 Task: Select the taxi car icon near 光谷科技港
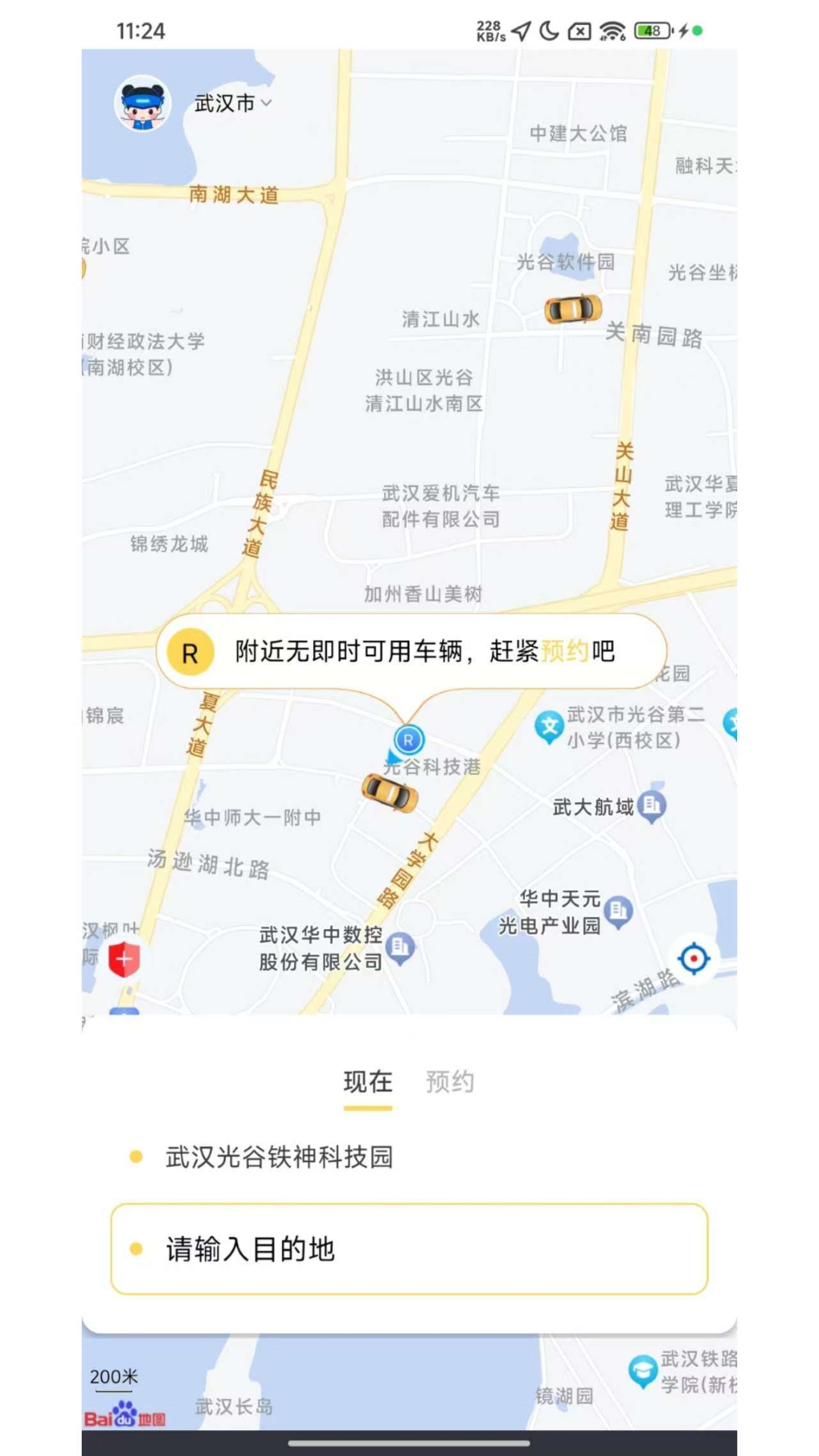point(391,793)
